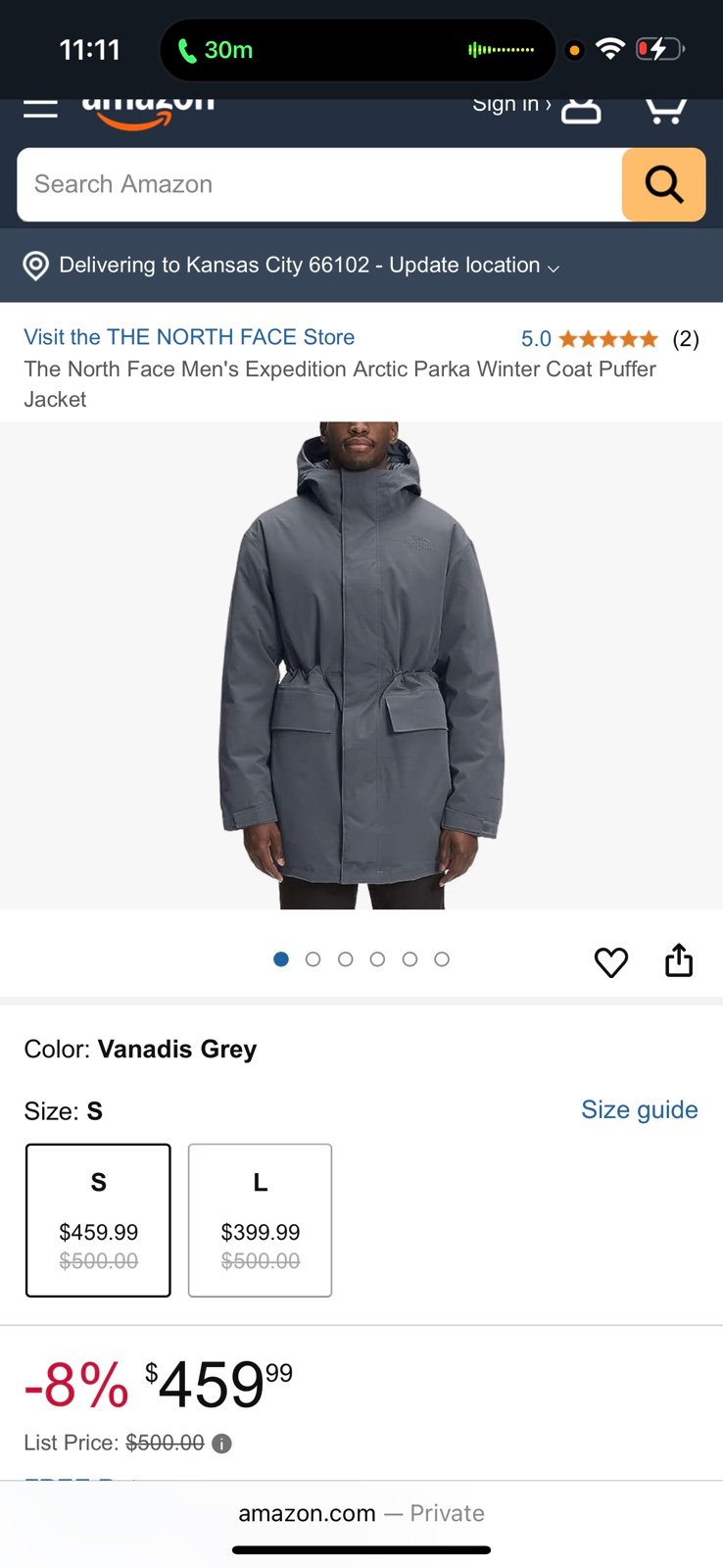Viewport: 723px width, 1568px height.
Task: Focus the Search Amazon field
Action: coord(319,184)
